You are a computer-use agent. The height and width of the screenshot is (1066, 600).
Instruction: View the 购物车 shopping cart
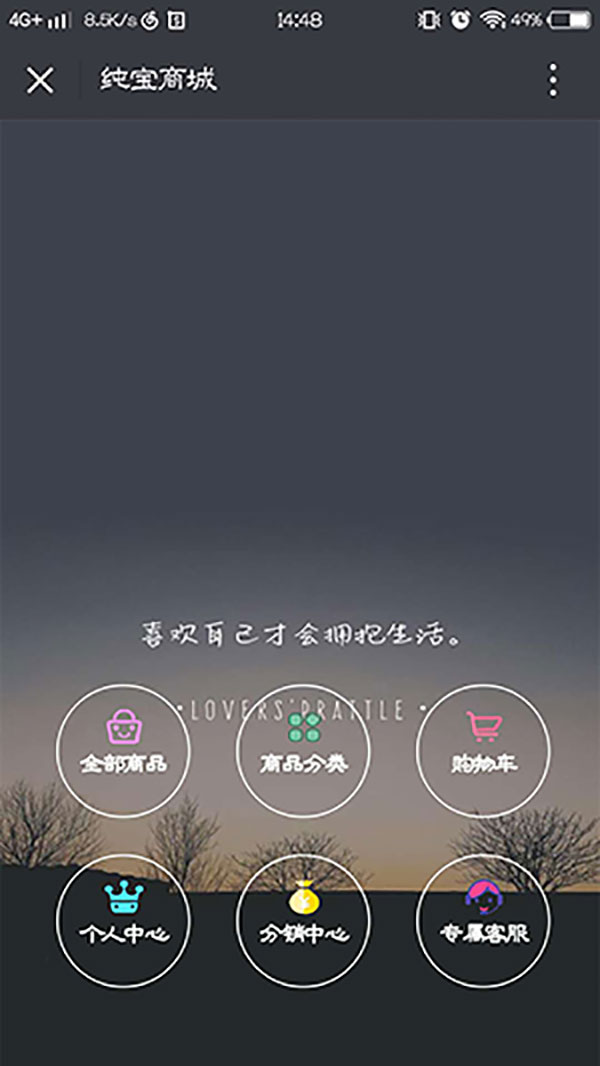point(483,750)
